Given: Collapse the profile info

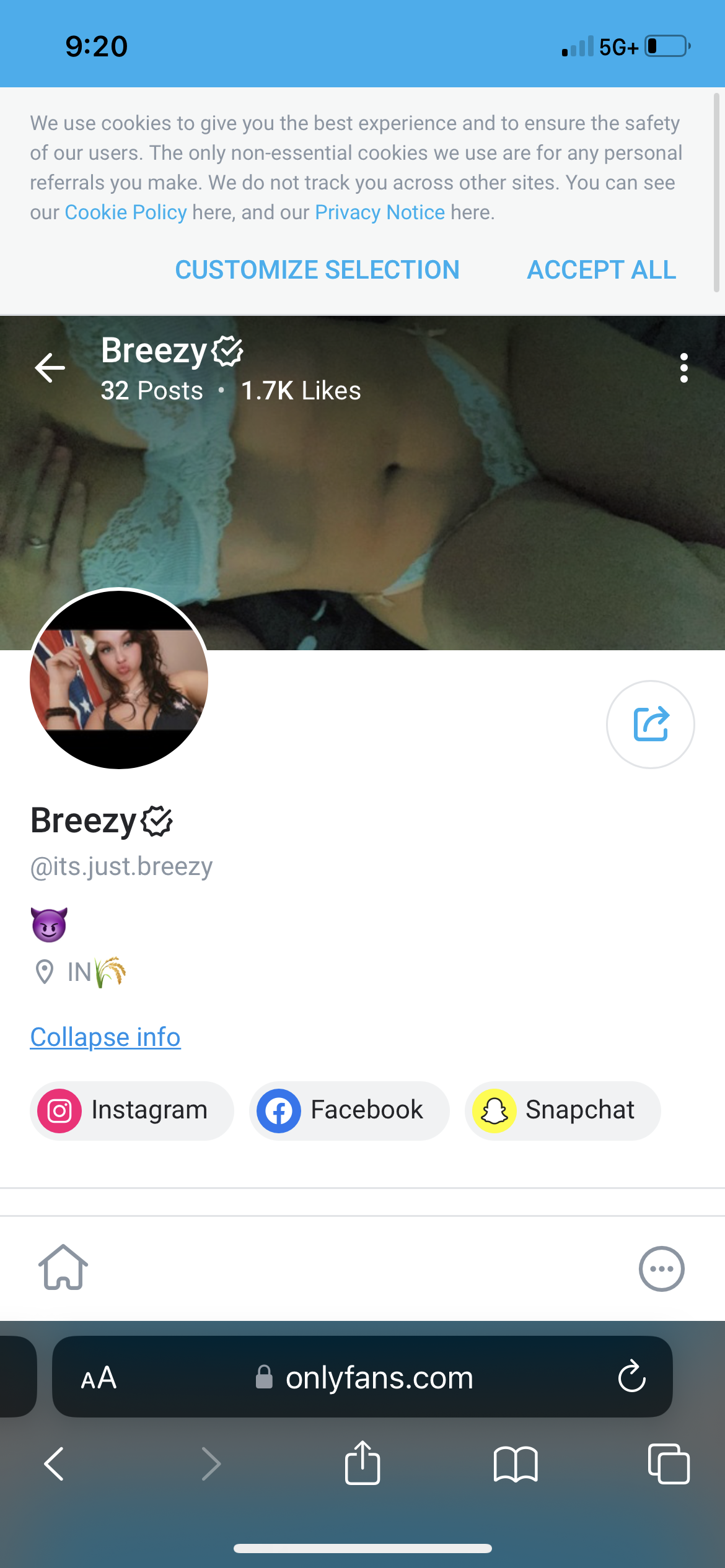Looking at the screenshot, I should coord(105,1037).
